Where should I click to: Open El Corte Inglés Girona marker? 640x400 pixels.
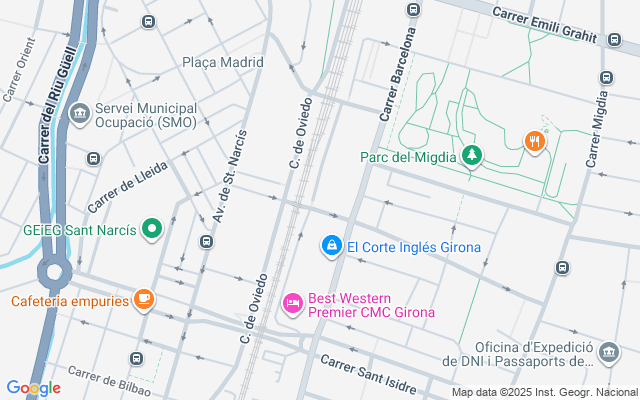point(331,245)
